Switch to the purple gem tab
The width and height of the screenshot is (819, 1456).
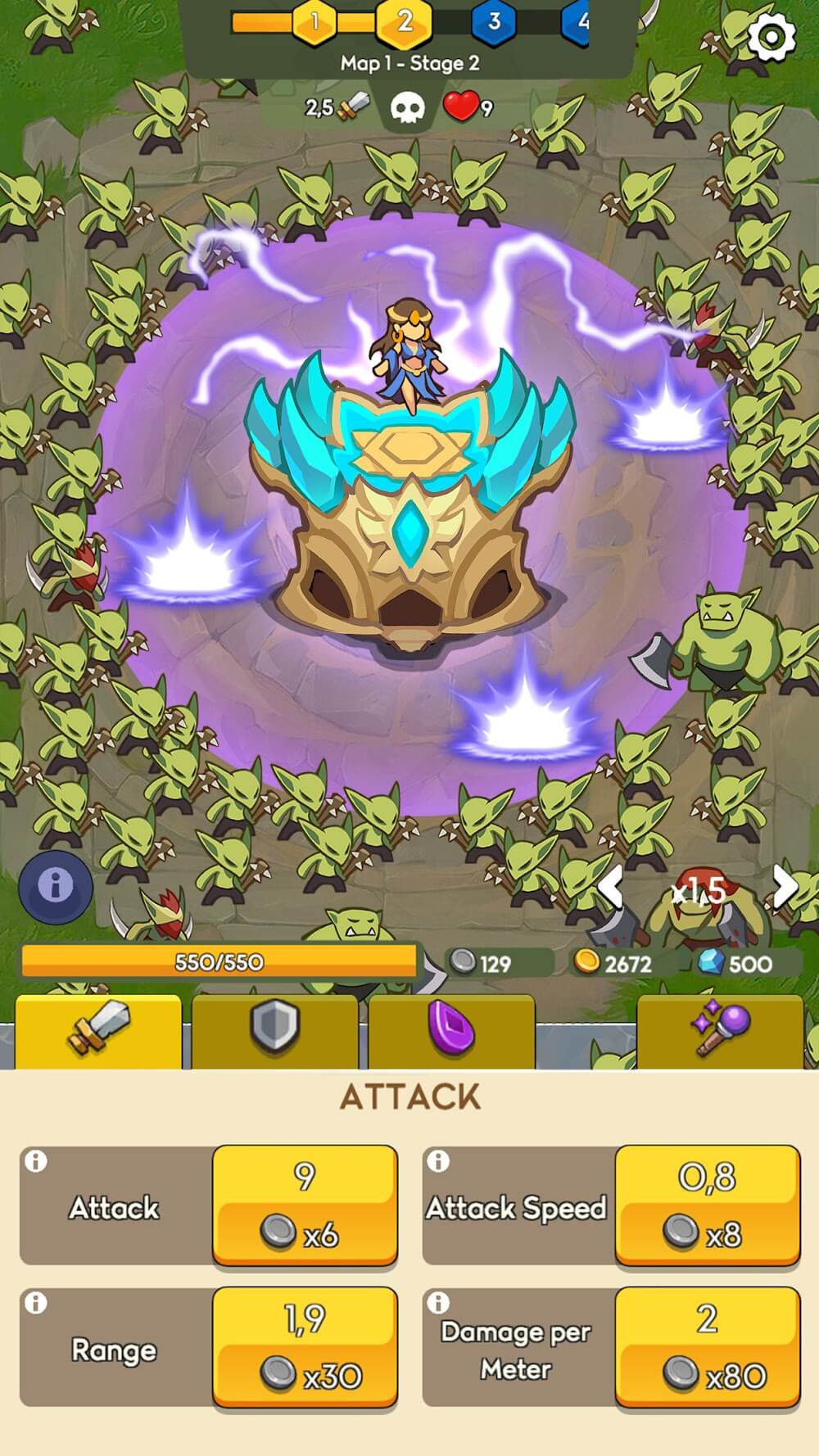pyautogui.click(x=451, y=1030)
